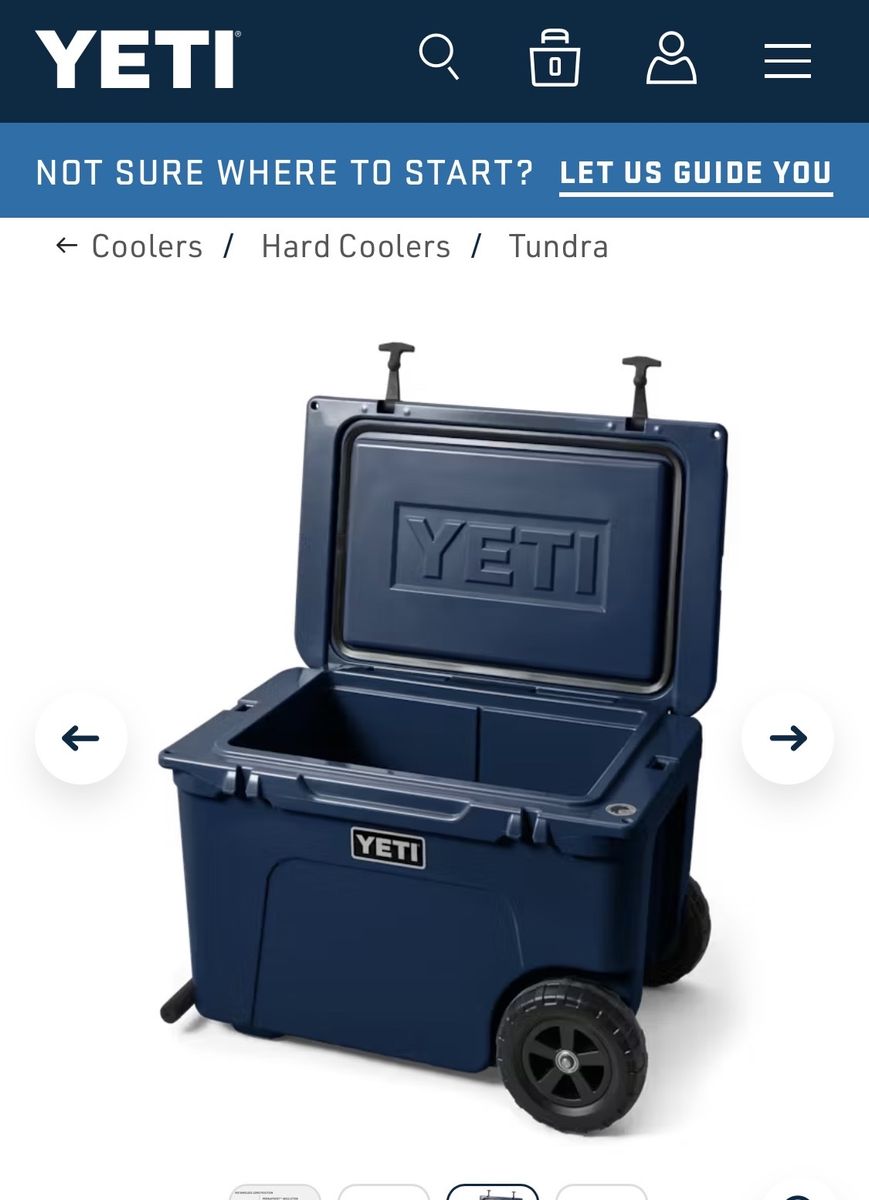Follow the Let Us Guide You link

pyautogui.click(x=695, y=173)
